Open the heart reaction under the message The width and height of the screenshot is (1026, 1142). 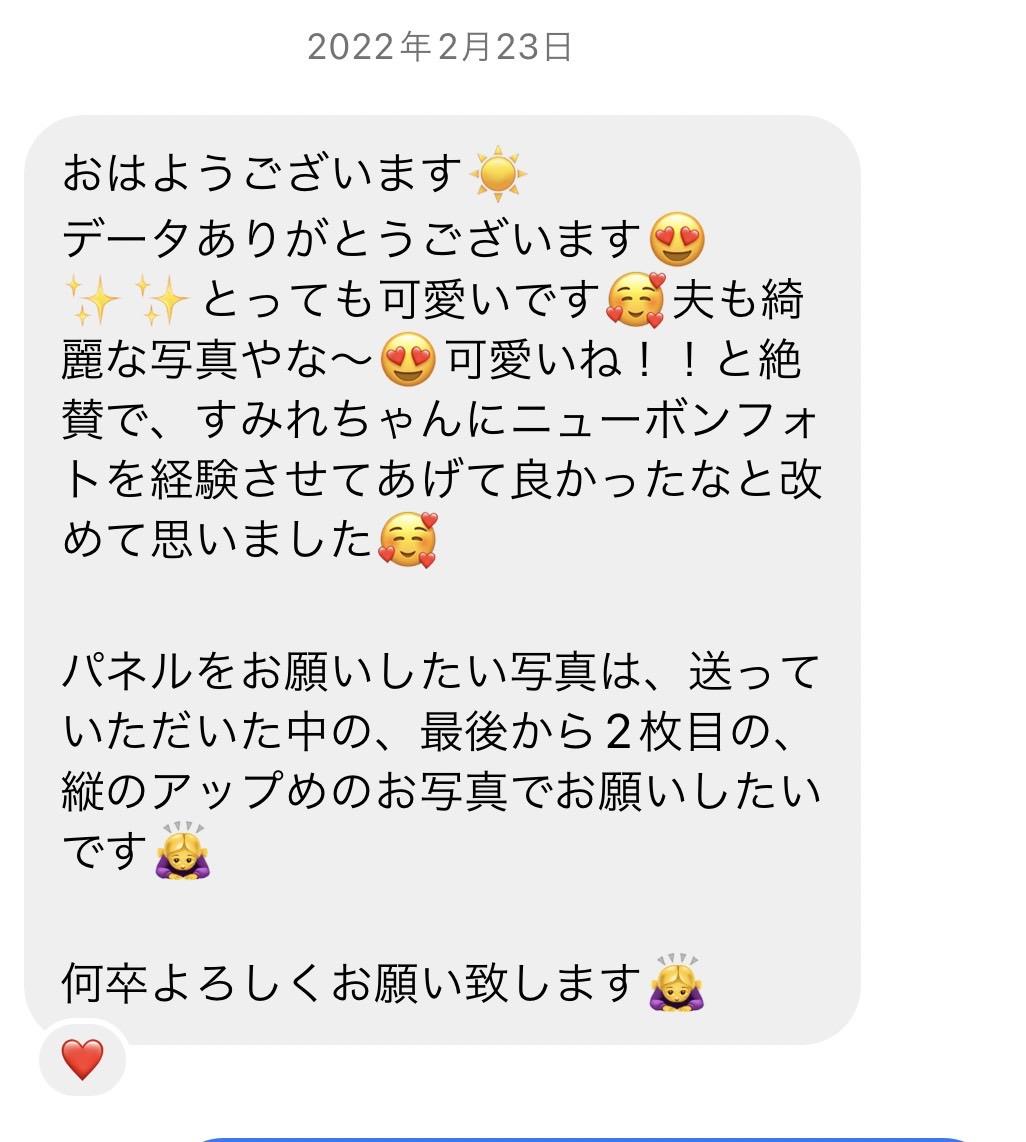[x=82, y=1059]
